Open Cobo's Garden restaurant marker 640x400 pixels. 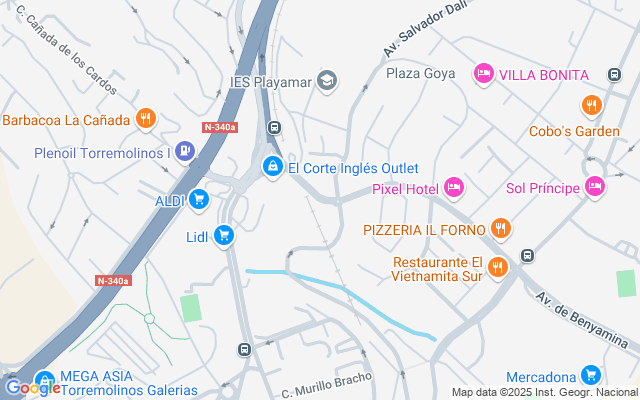tap(591, 105)
